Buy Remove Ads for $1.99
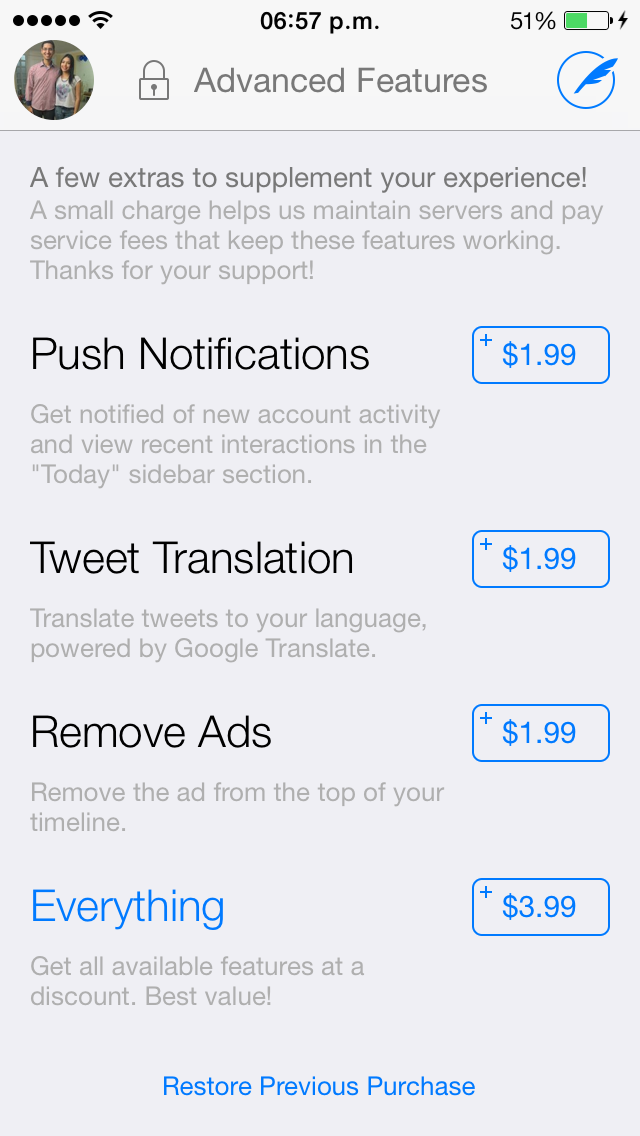The image size is (640, 1136). 540,733
